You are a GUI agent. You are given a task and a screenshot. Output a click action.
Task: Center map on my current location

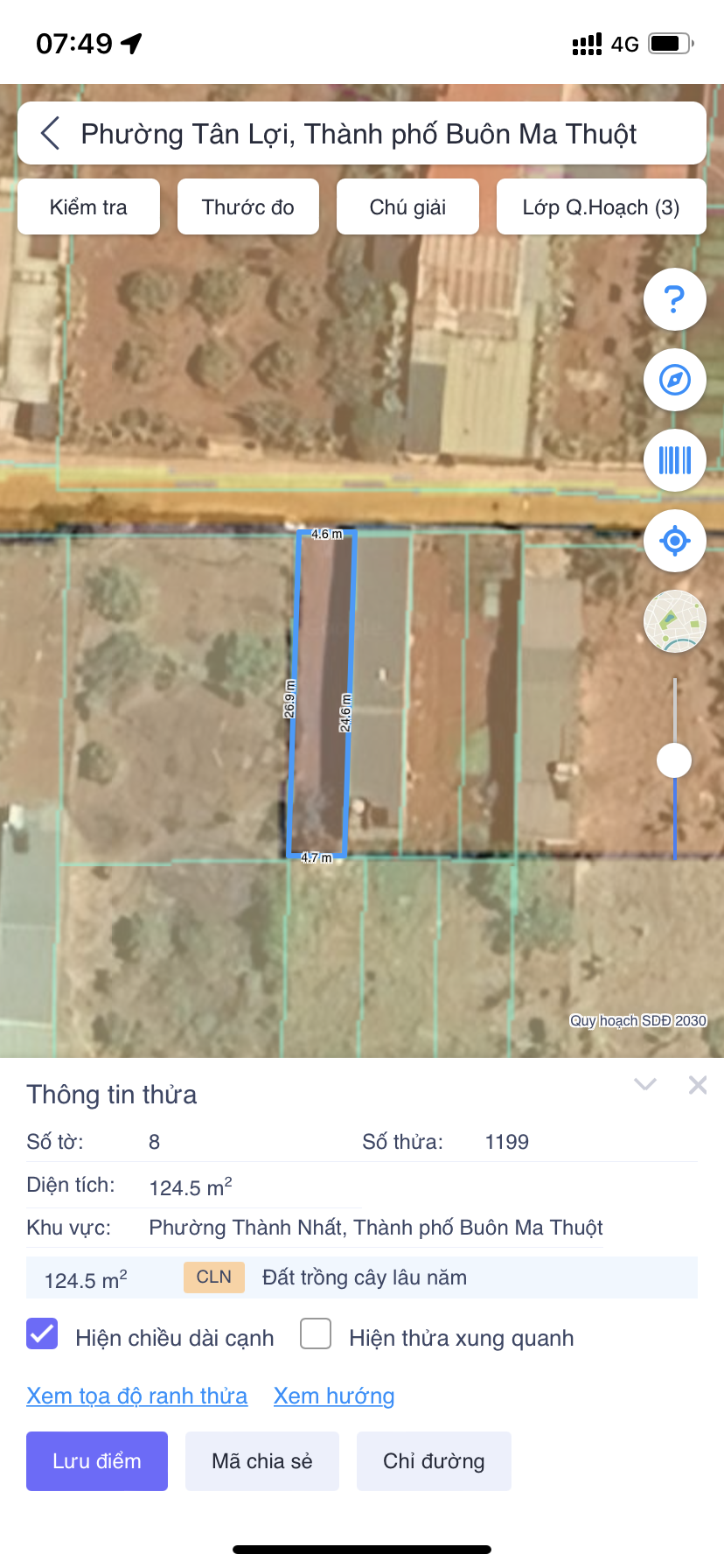(674, 541)
